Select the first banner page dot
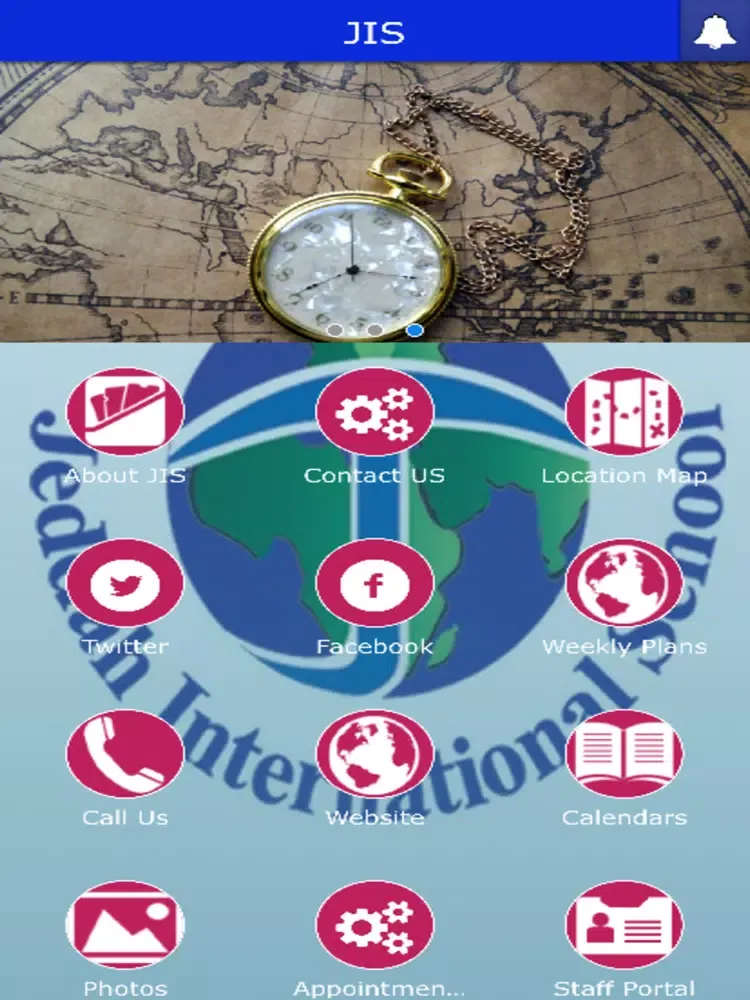Image resolution: width=750 pixels, height=1000 pixels. tap(335, 329)
